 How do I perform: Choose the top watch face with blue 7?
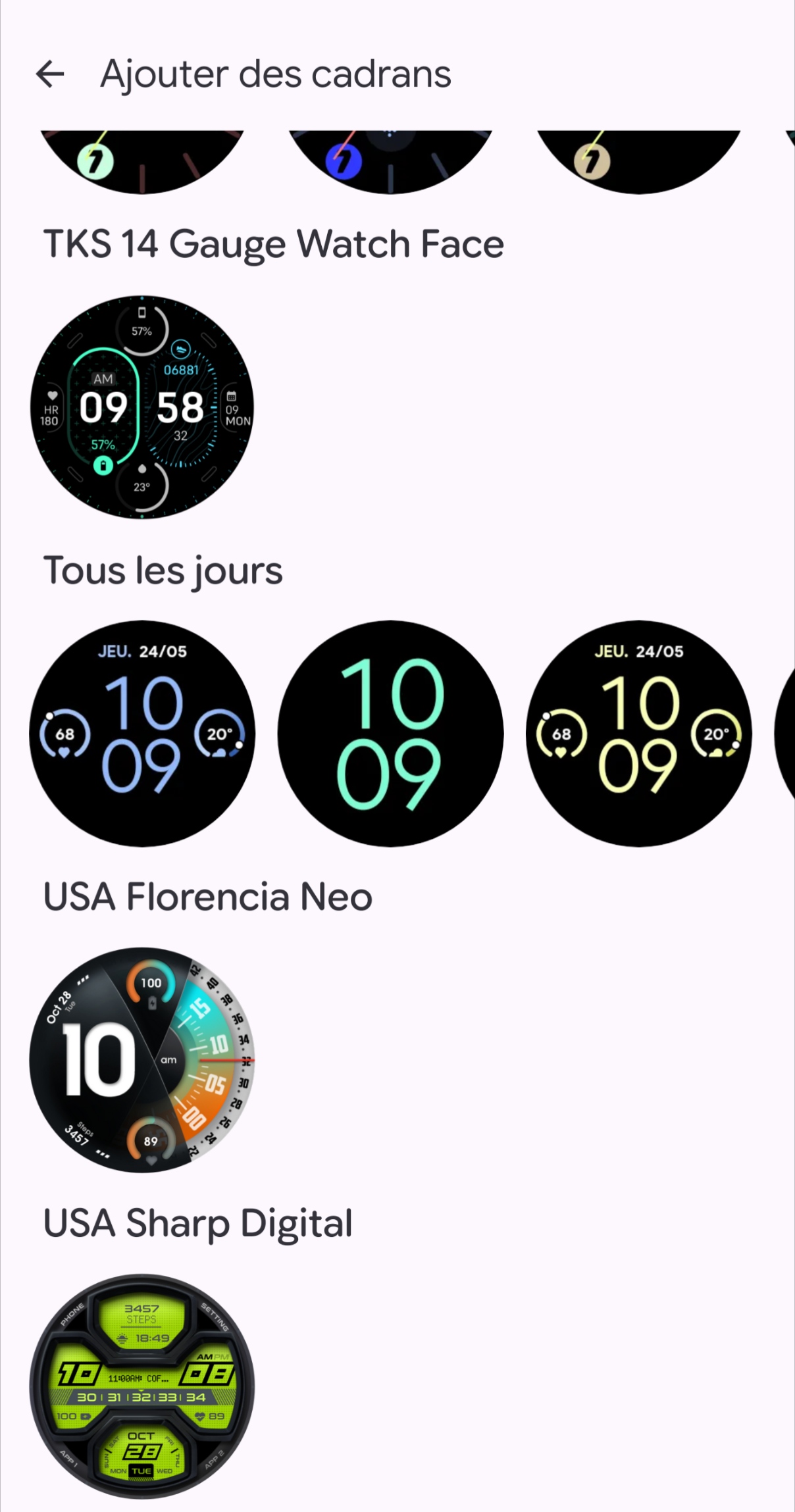click(x=390, y=160)
